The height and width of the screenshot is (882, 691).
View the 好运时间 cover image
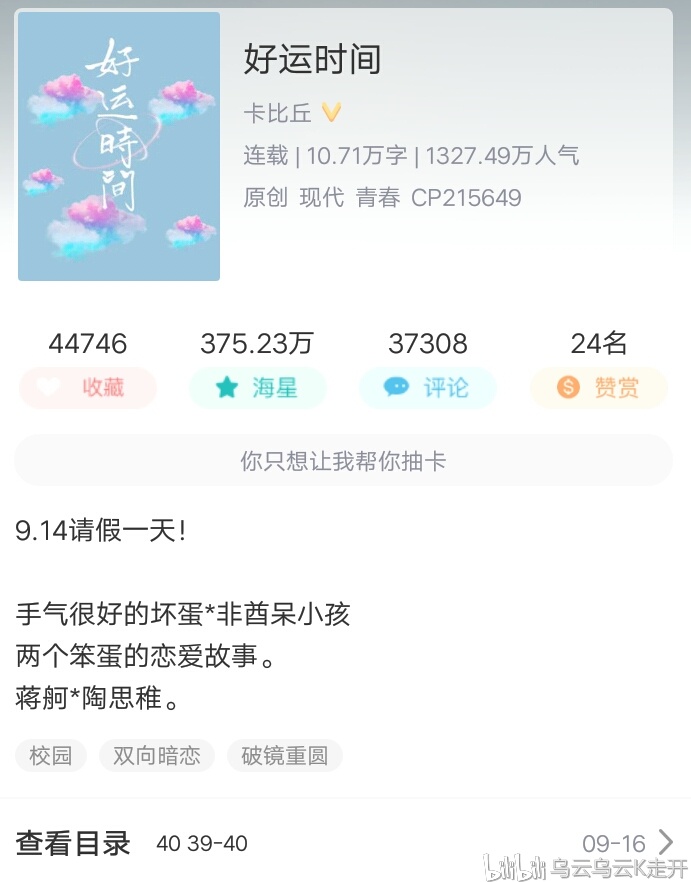pos(119,147)
